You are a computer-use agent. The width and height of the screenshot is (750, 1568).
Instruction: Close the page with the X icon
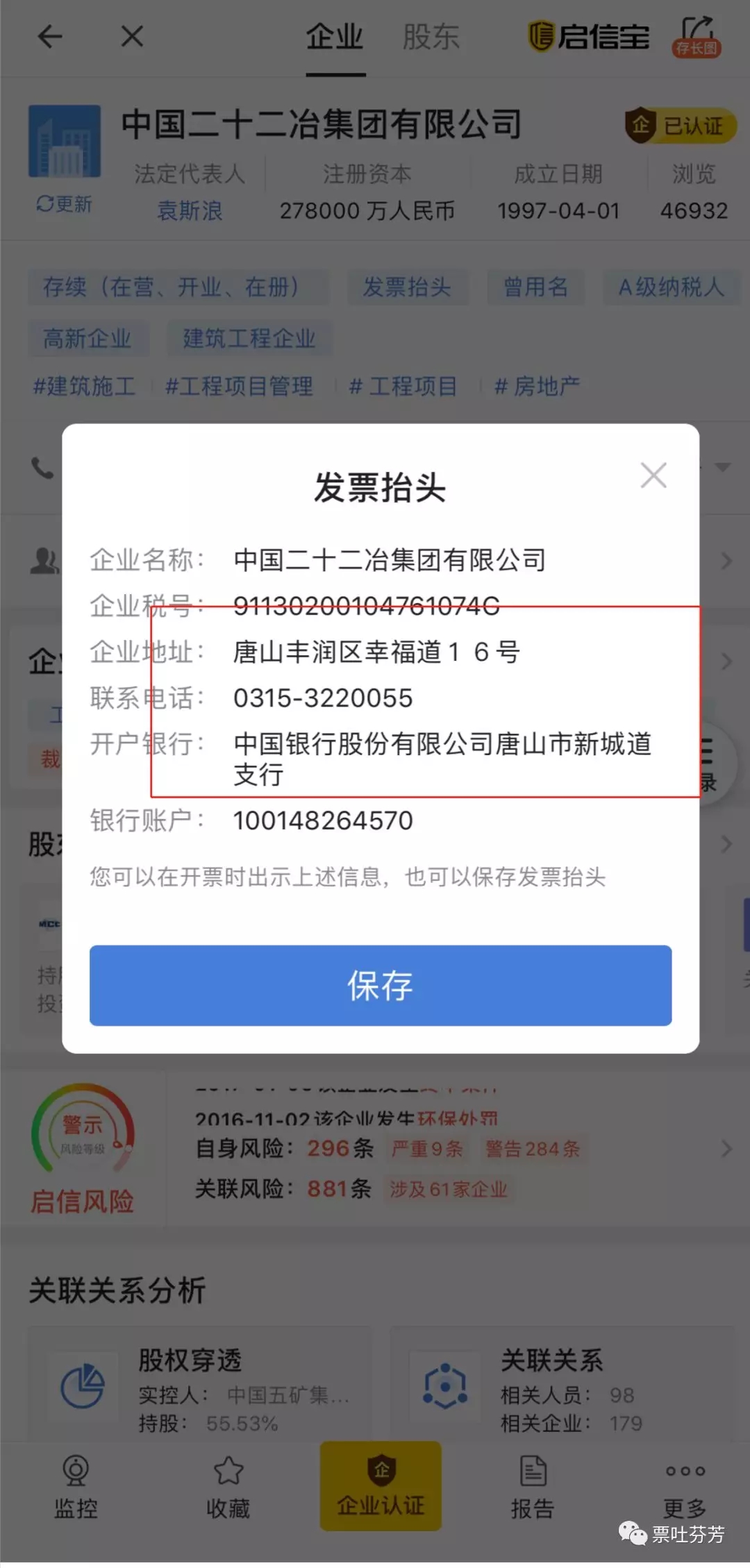[132, 36]
